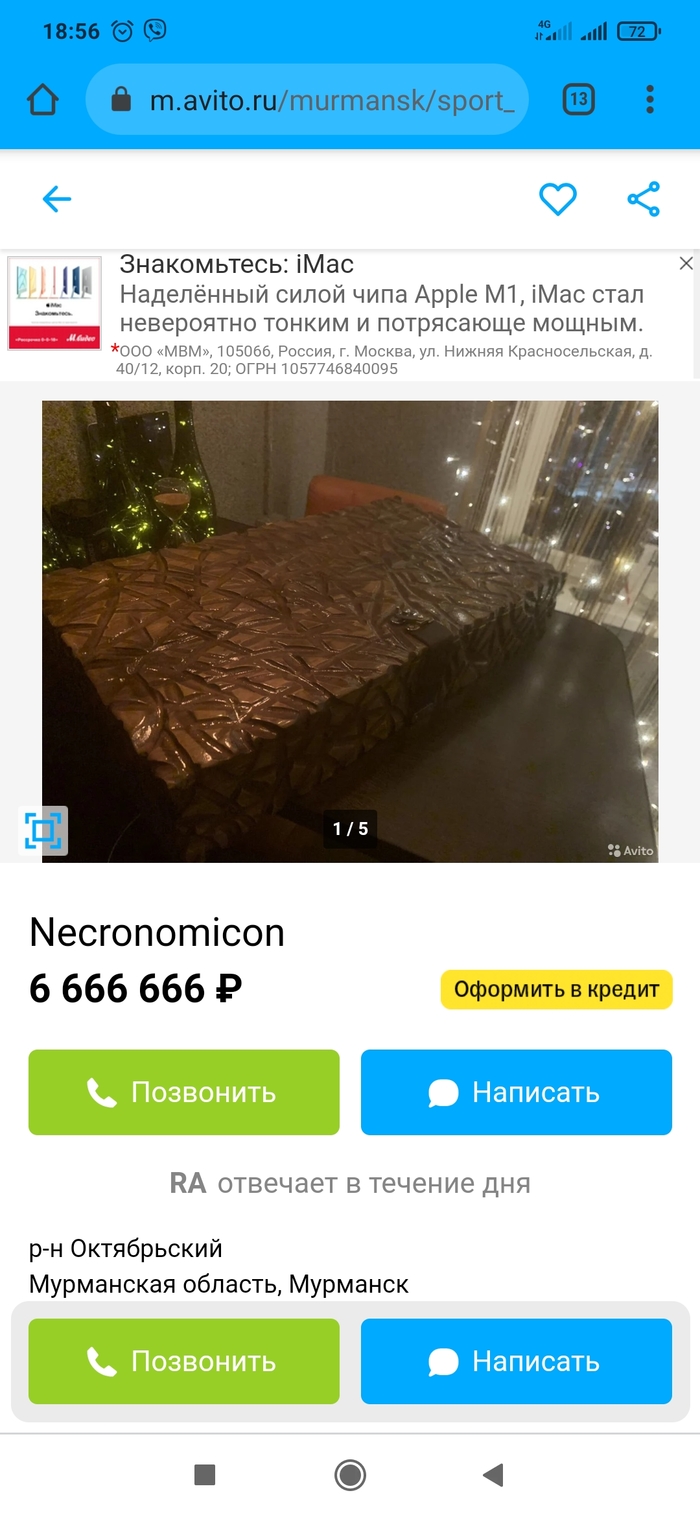Close the iMac advertisement banner
700x1517 pixels.
(686, 264)
